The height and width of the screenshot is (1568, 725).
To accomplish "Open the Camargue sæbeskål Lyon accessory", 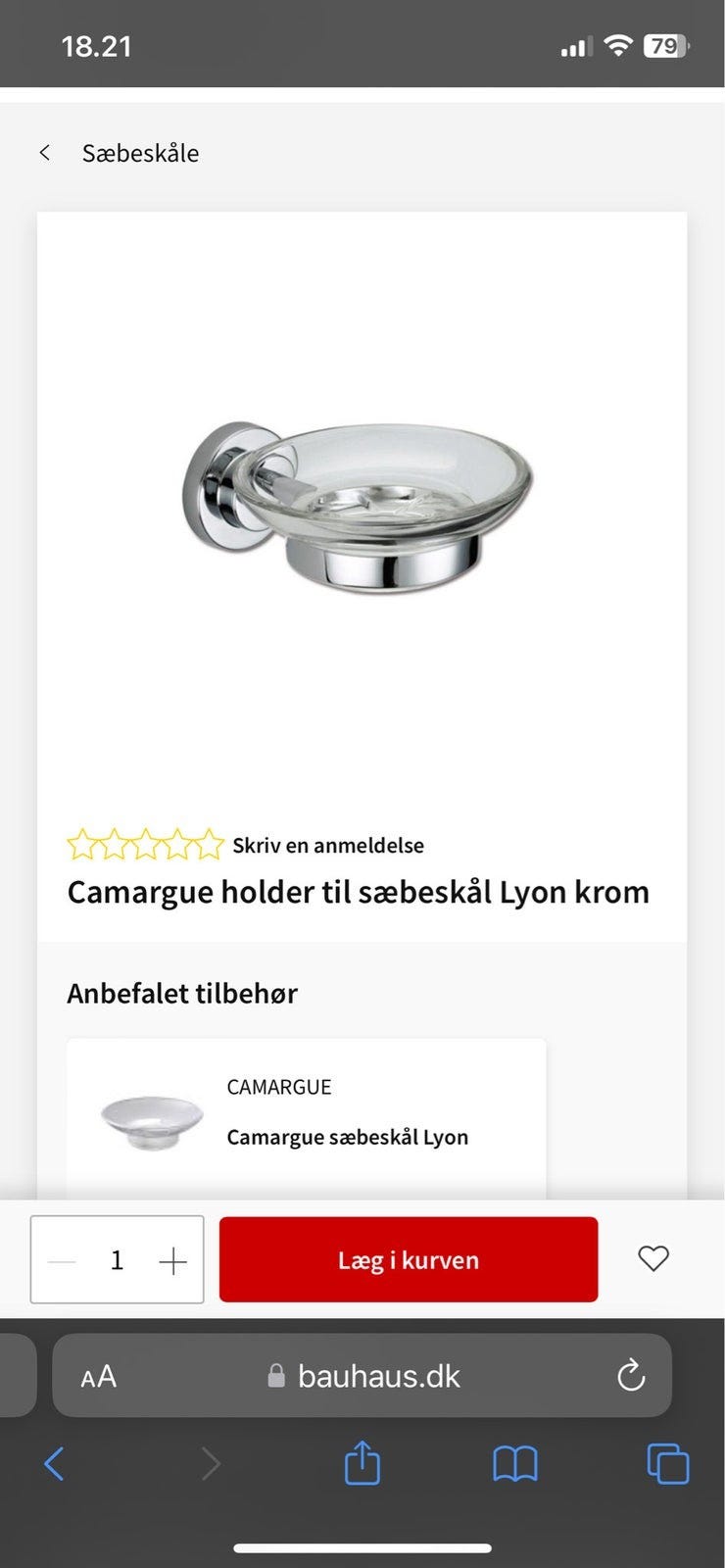I will (348, 1137).
